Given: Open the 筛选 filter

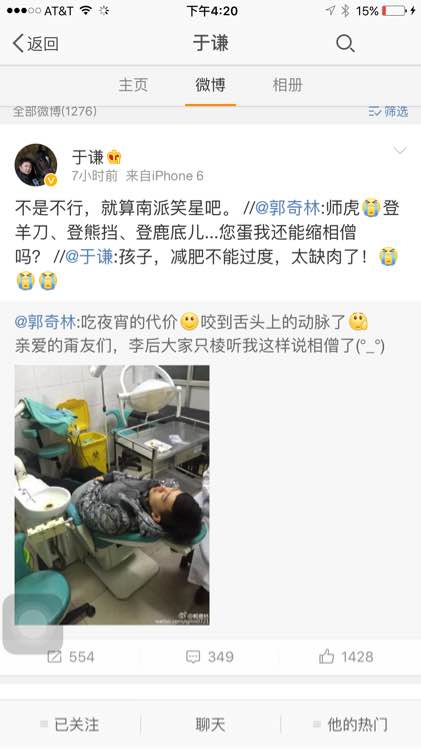Looking at the screenshot, I should 388,111.
